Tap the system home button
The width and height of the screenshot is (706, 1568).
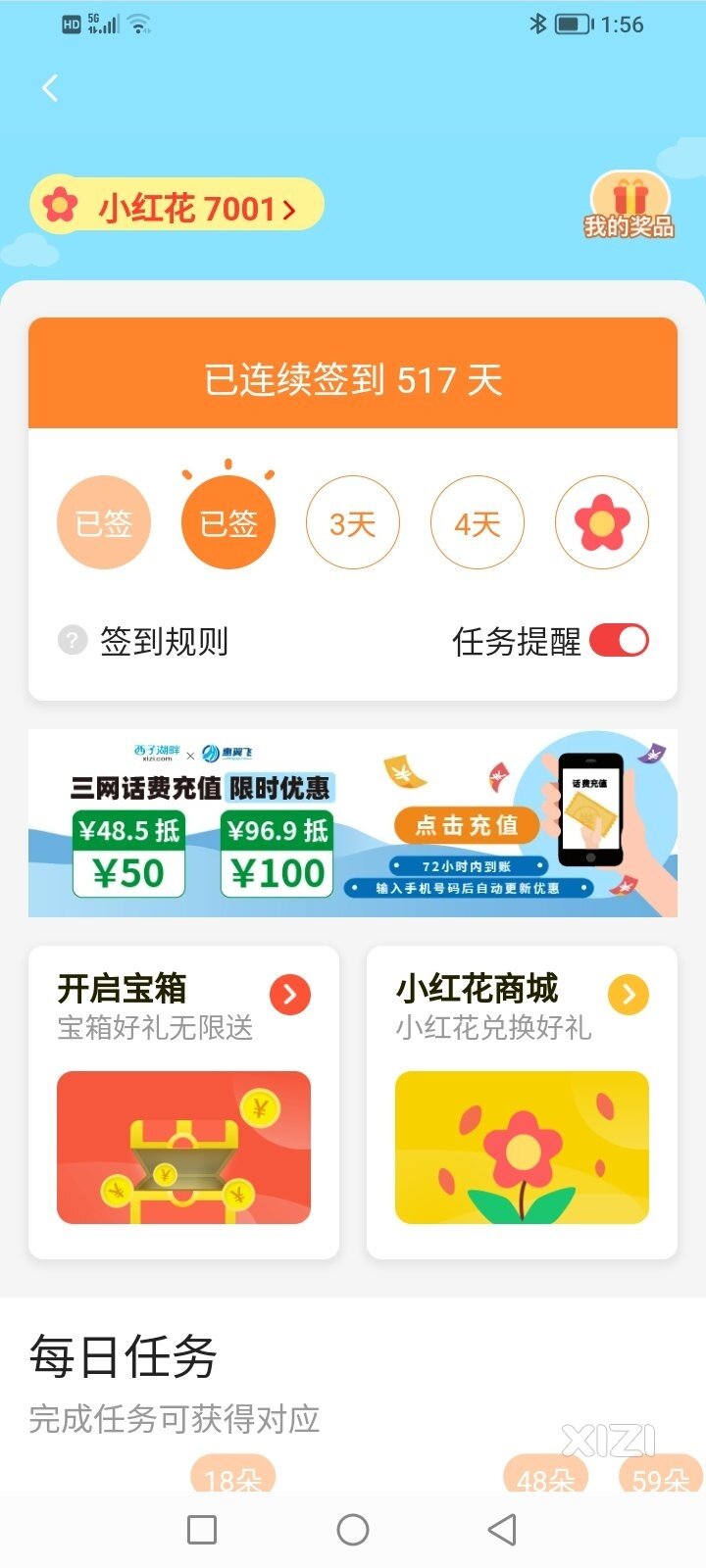point(352,1530)
